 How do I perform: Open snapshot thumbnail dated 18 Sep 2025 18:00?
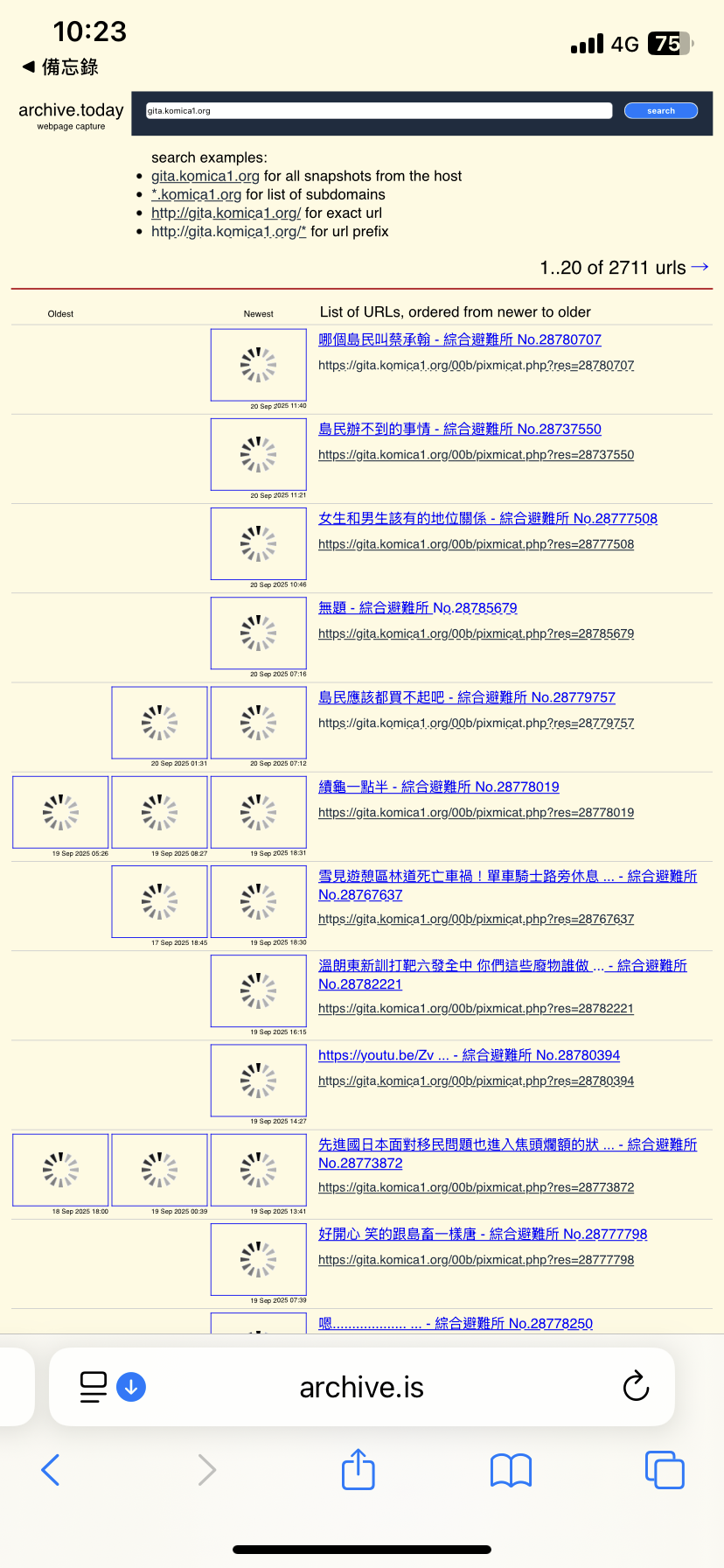tap(60, 1170)
